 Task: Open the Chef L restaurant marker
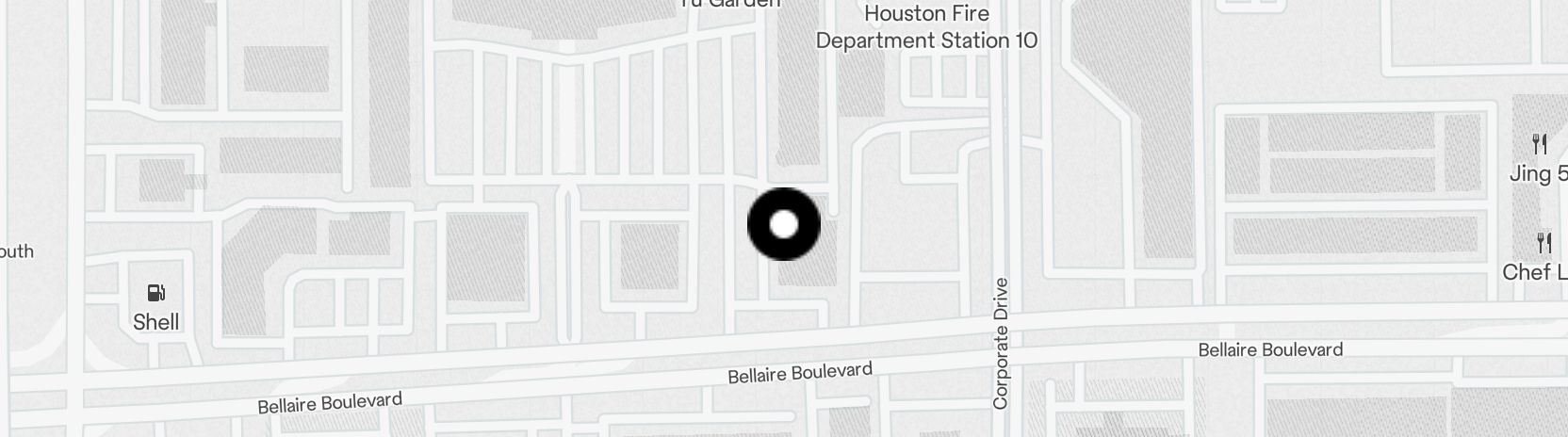[x=1543, y=245]
